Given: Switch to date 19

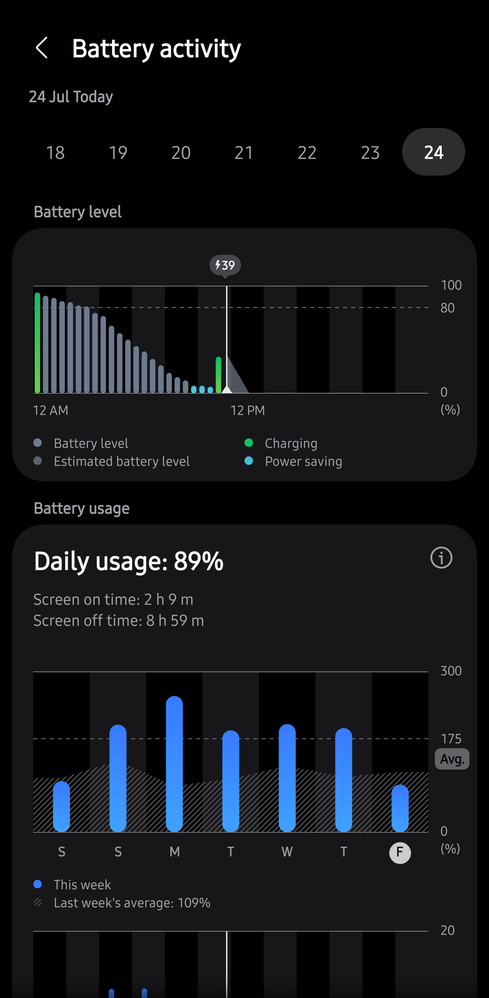Looking at the screenshot, I should [x=118, y=153].
